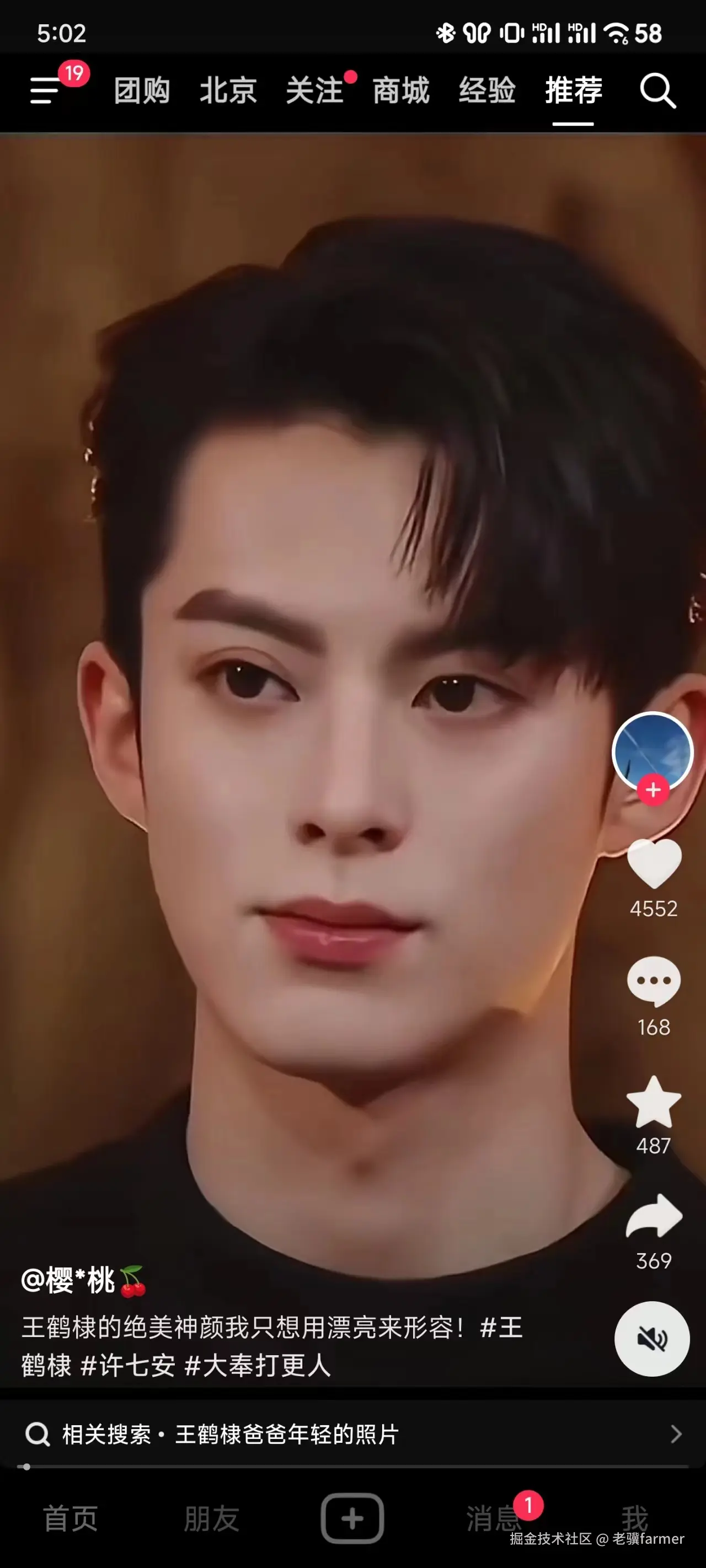Open the @樱*桃 username link
706x1568 pixels.
click(68, 1280)
